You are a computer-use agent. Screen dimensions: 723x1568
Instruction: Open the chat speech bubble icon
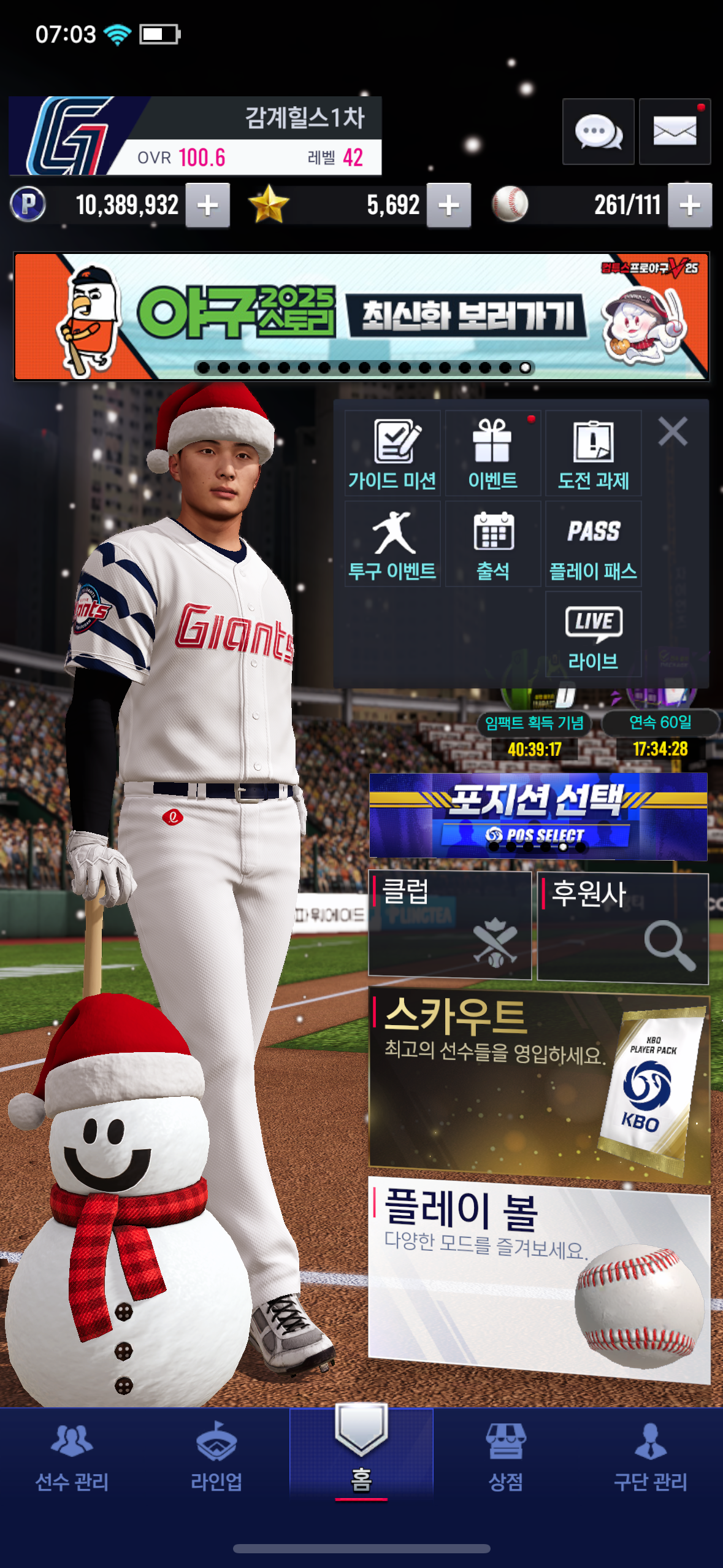[598, 131]
